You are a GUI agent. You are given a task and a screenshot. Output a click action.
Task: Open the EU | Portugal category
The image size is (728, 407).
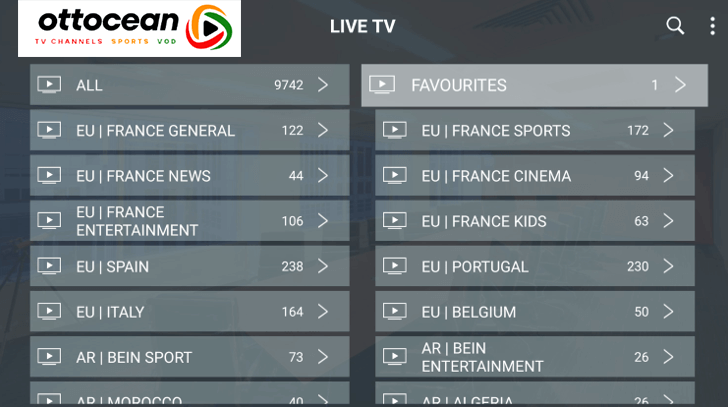534,266
